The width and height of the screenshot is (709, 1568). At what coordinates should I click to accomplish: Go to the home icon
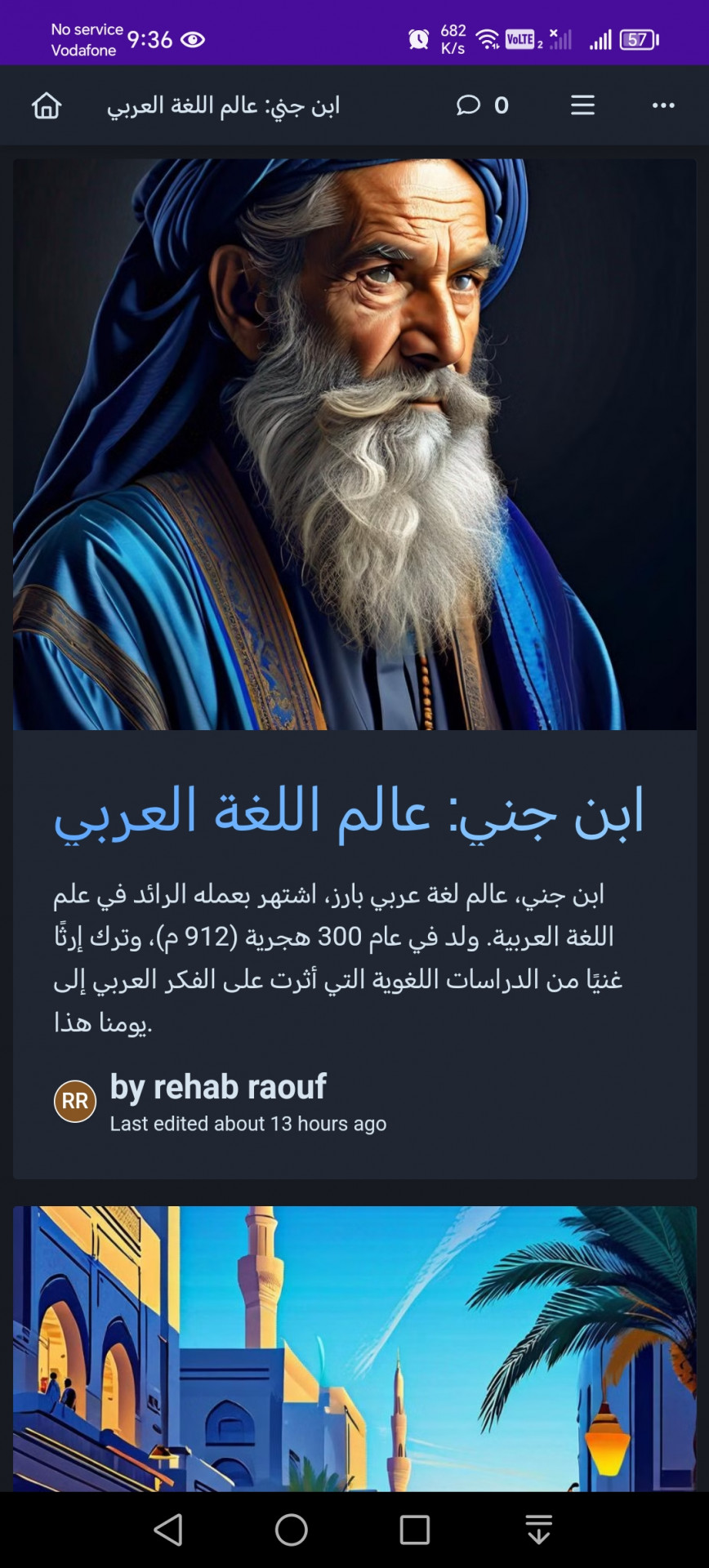(x=47, y=105)
